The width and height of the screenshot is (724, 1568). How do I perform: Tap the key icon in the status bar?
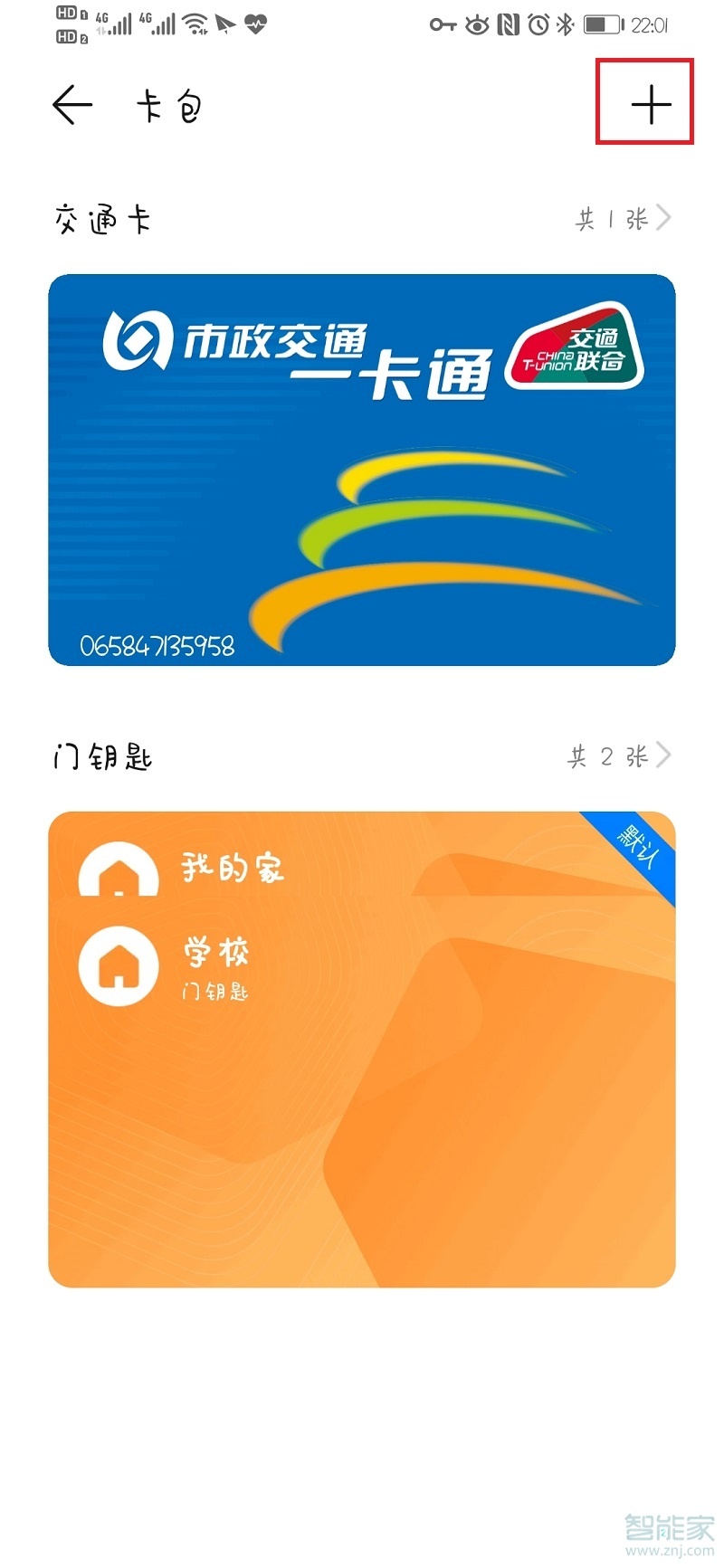[443, 24]
